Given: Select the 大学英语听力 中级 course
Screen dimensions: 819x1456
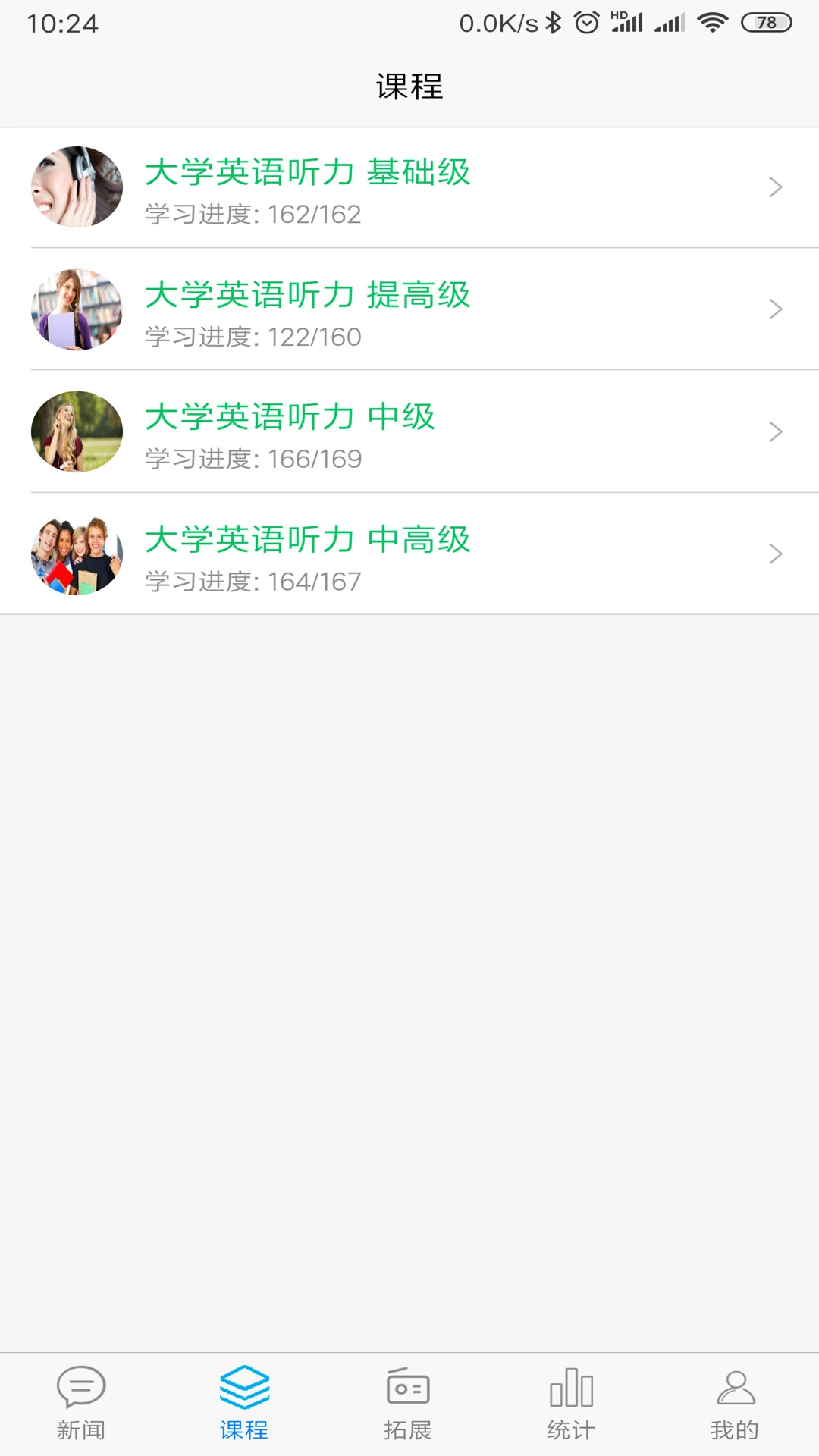Looking at the screenshot, I should tap(409, 432).
